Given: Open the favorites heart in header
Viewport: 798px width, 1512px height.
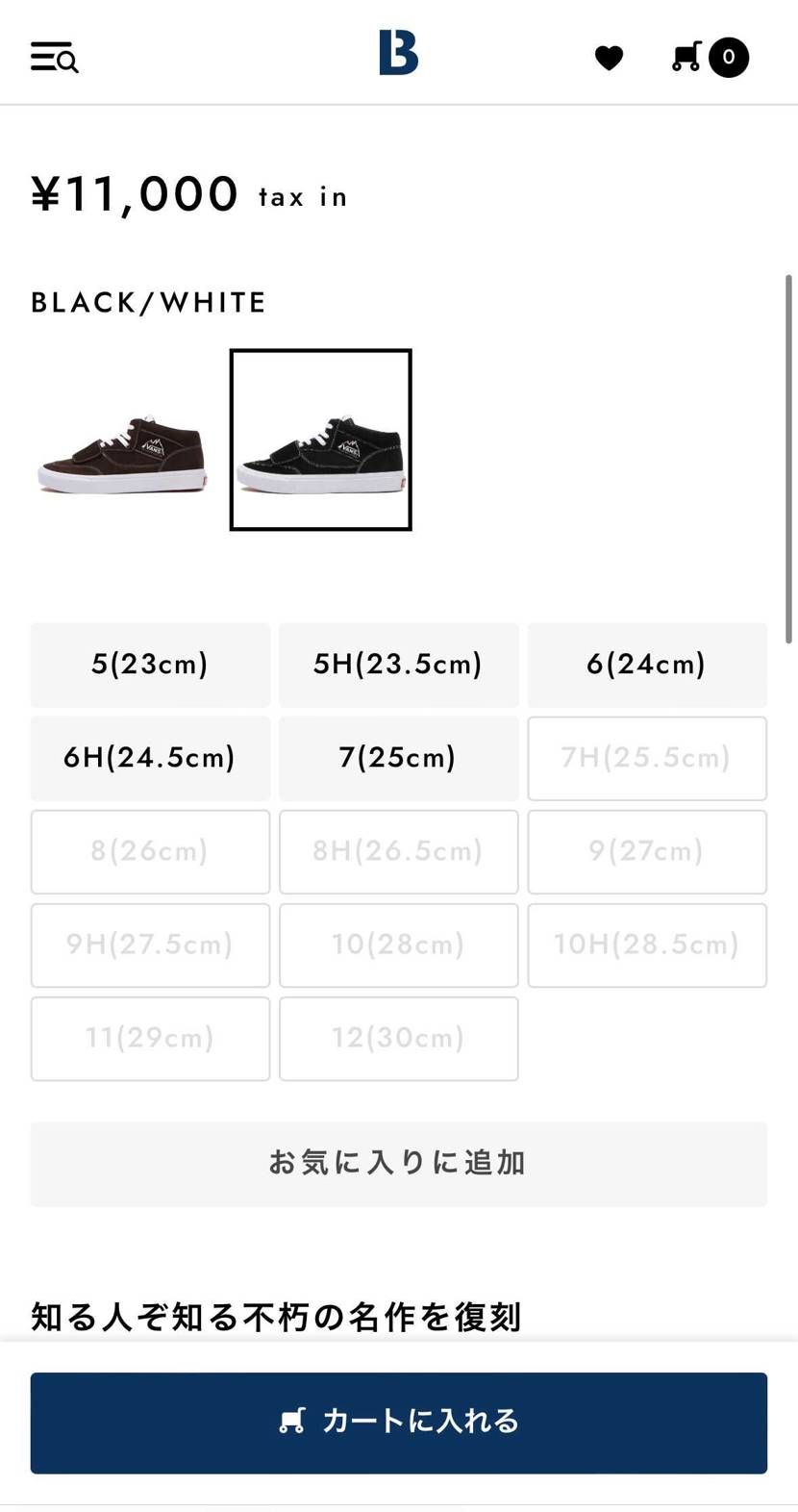Looking at the screenshot, I should click(x=609, y=58).
